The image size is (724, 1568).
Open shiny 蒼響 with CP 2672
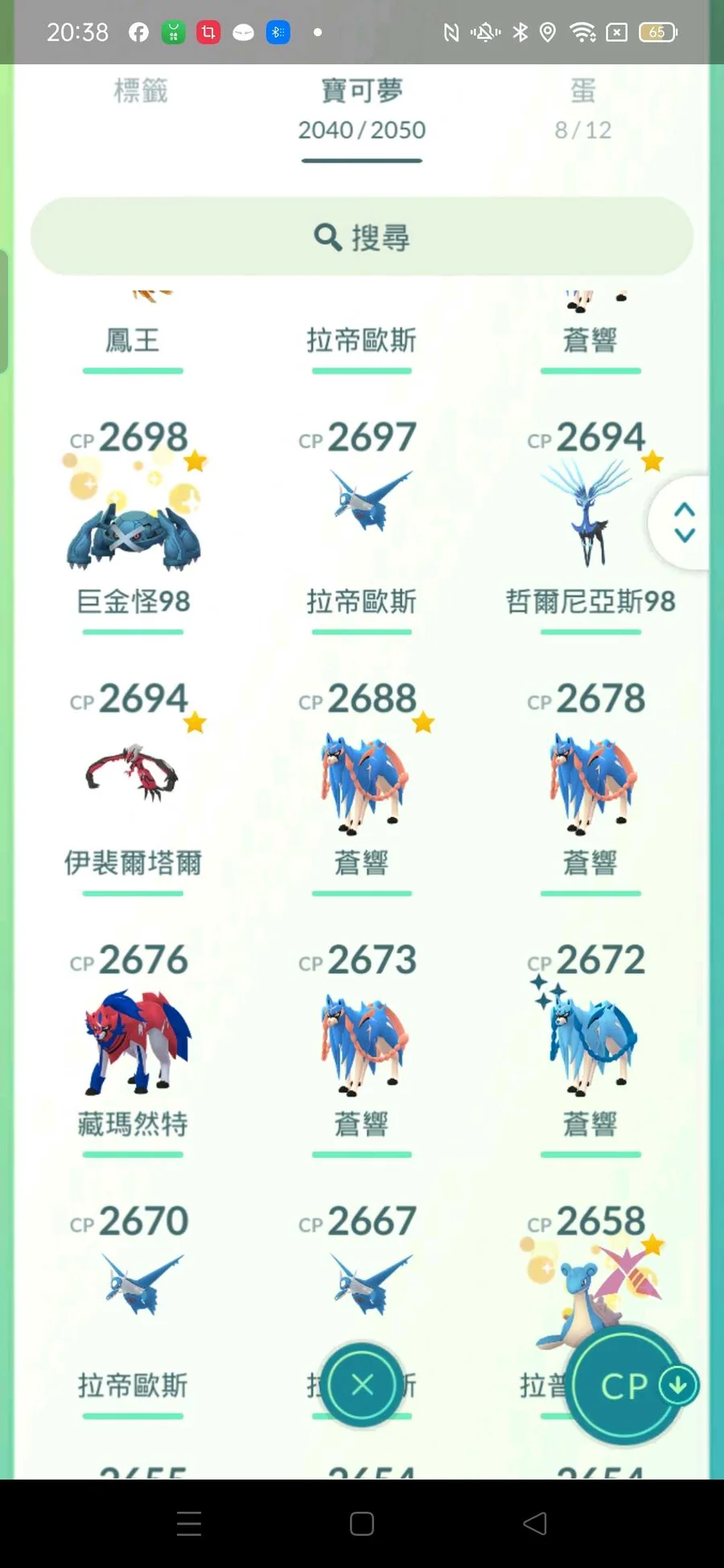click(x=590, y=1045)
